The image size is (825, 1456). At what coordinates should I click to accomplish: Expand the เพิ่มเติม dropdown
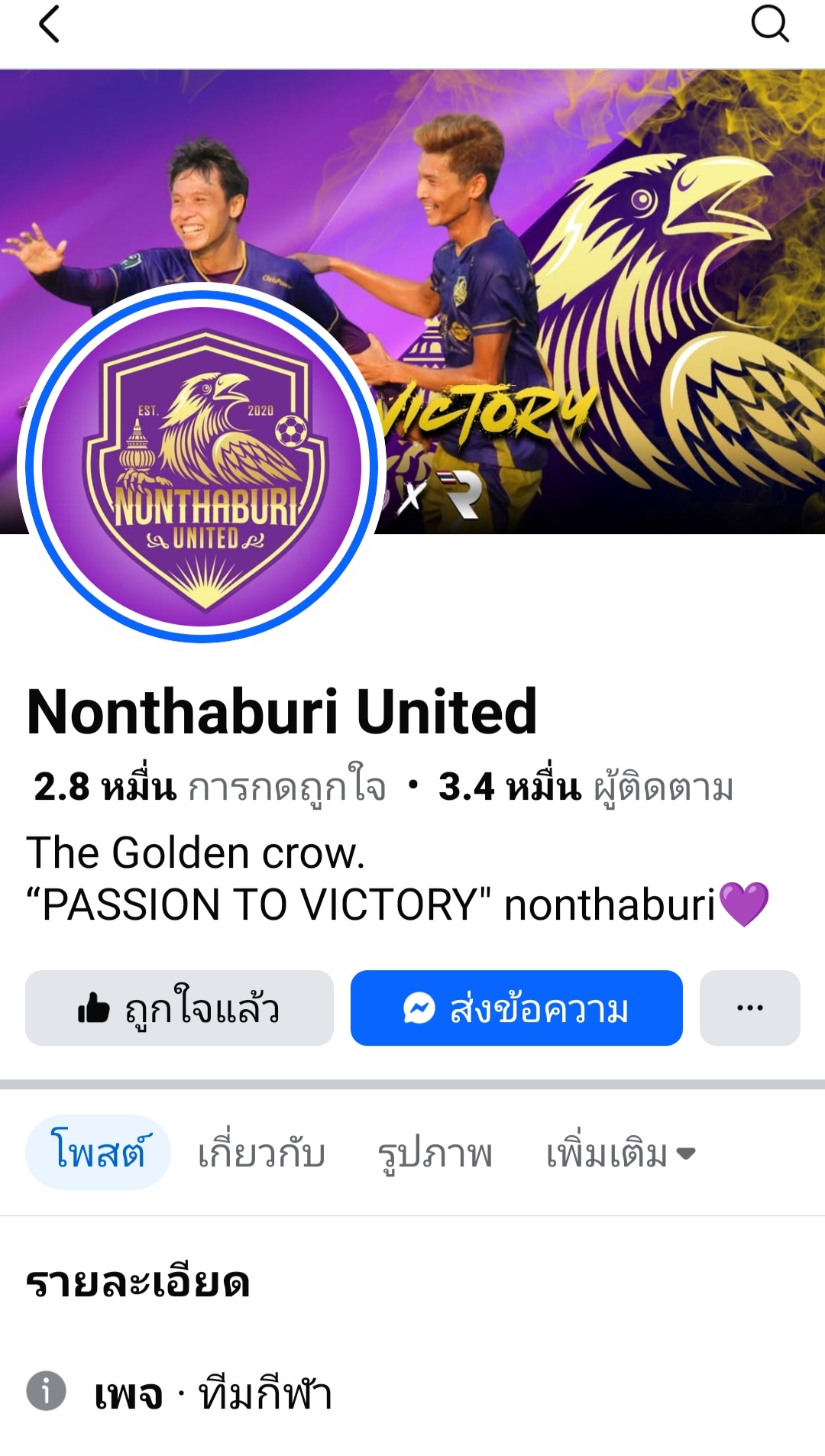(x=620, y=1152)
